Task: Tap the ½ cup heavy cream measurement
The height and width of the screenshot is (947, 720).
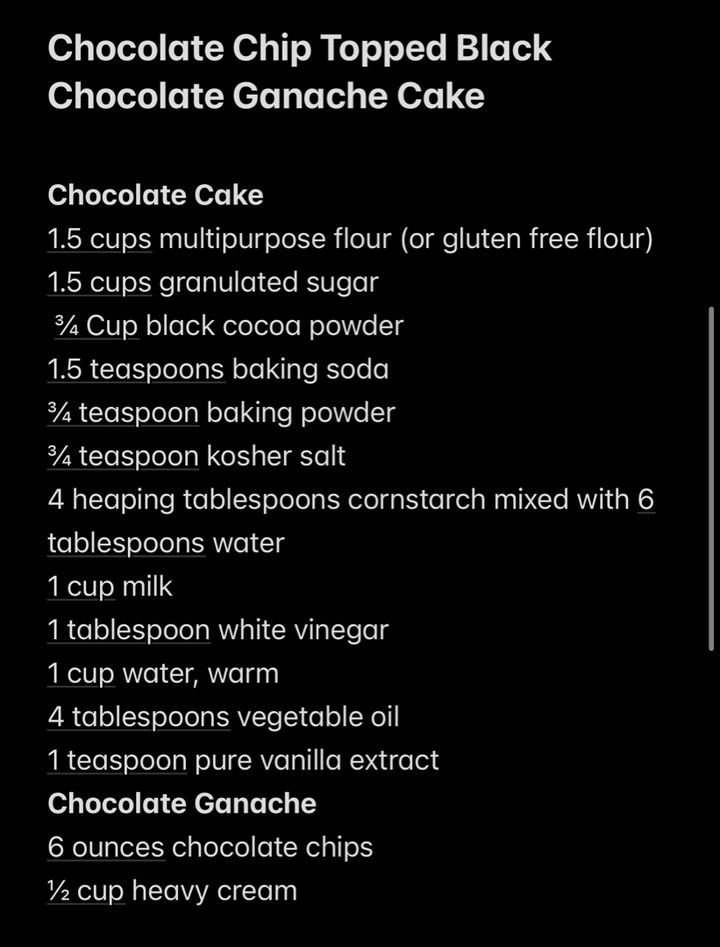Action: (x=86, y=890)
